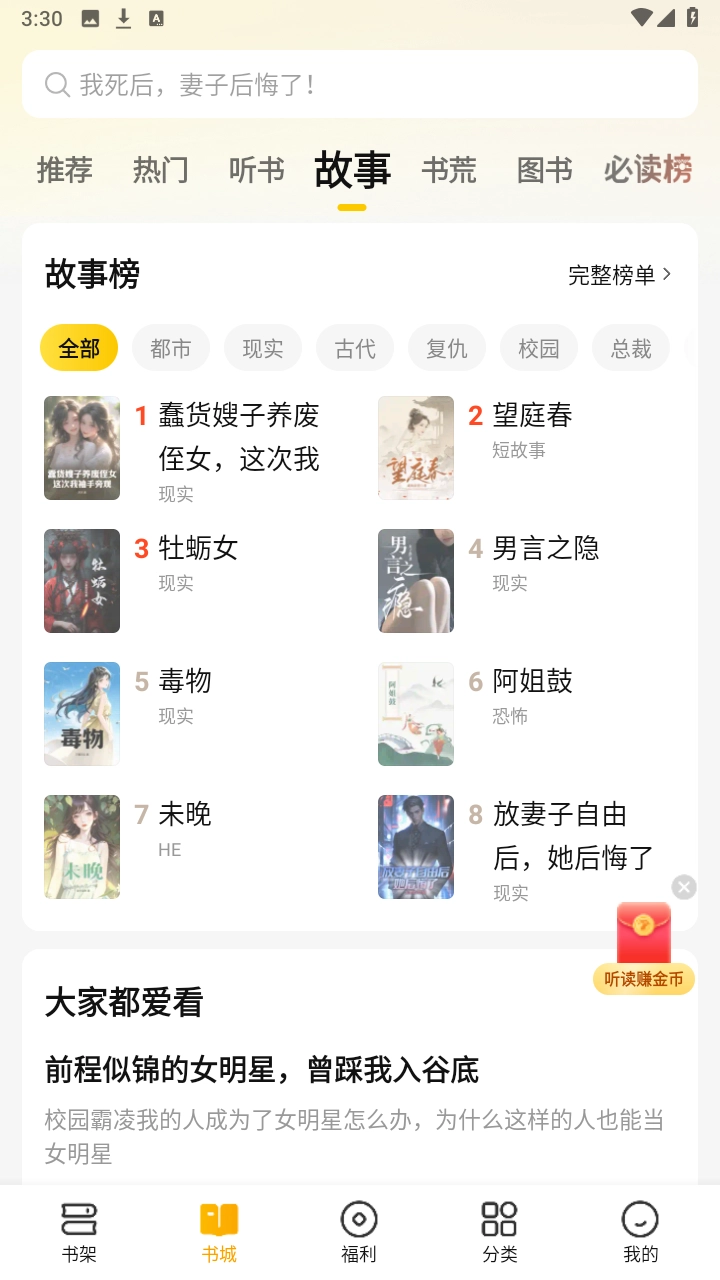The width and height of the screenshot is (720, 1280).
Task: Open the 书架 bookshelf icon
Action: (79, 1228)
